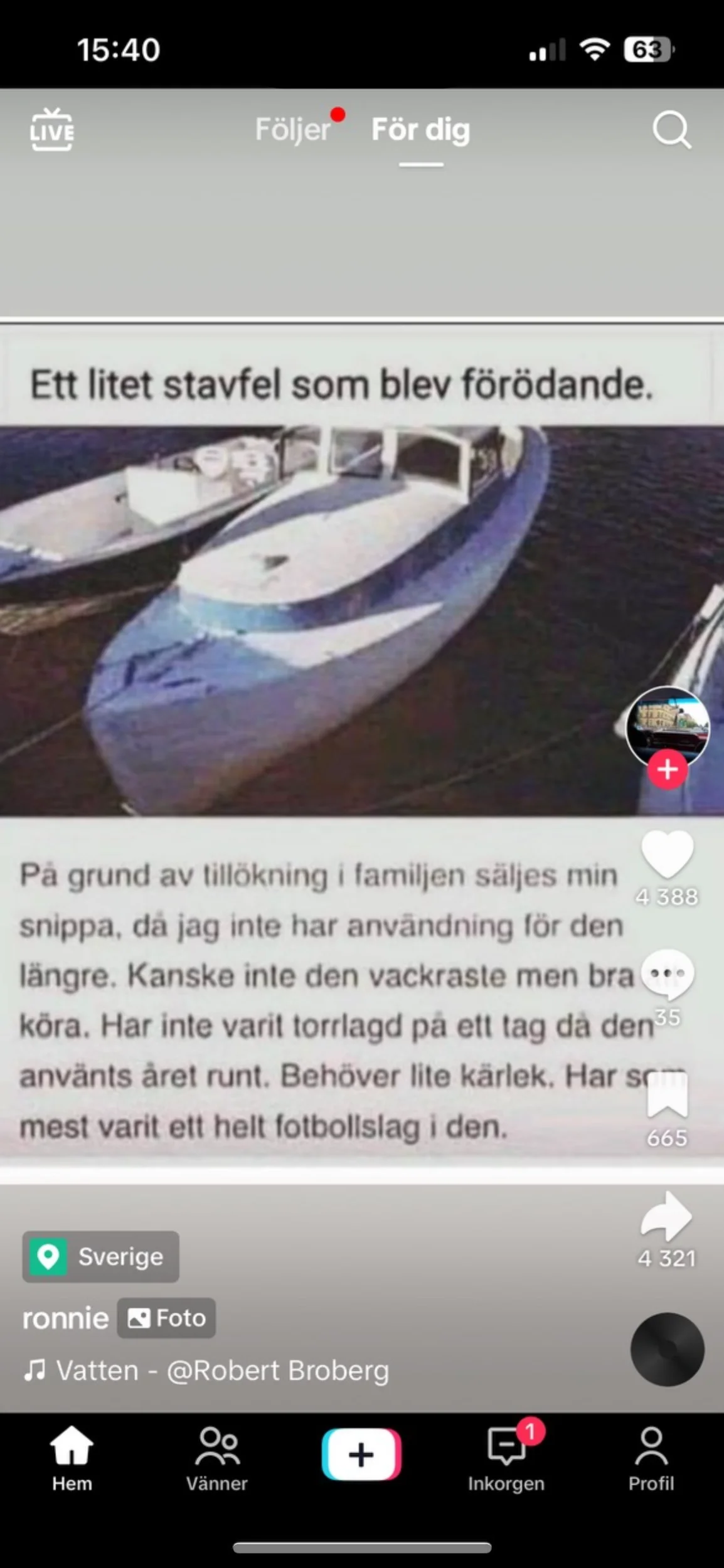Screen dimensions: 724x1568
Task: Like this post with the heart
Action: pyautogui.click(x=667, y=854)
